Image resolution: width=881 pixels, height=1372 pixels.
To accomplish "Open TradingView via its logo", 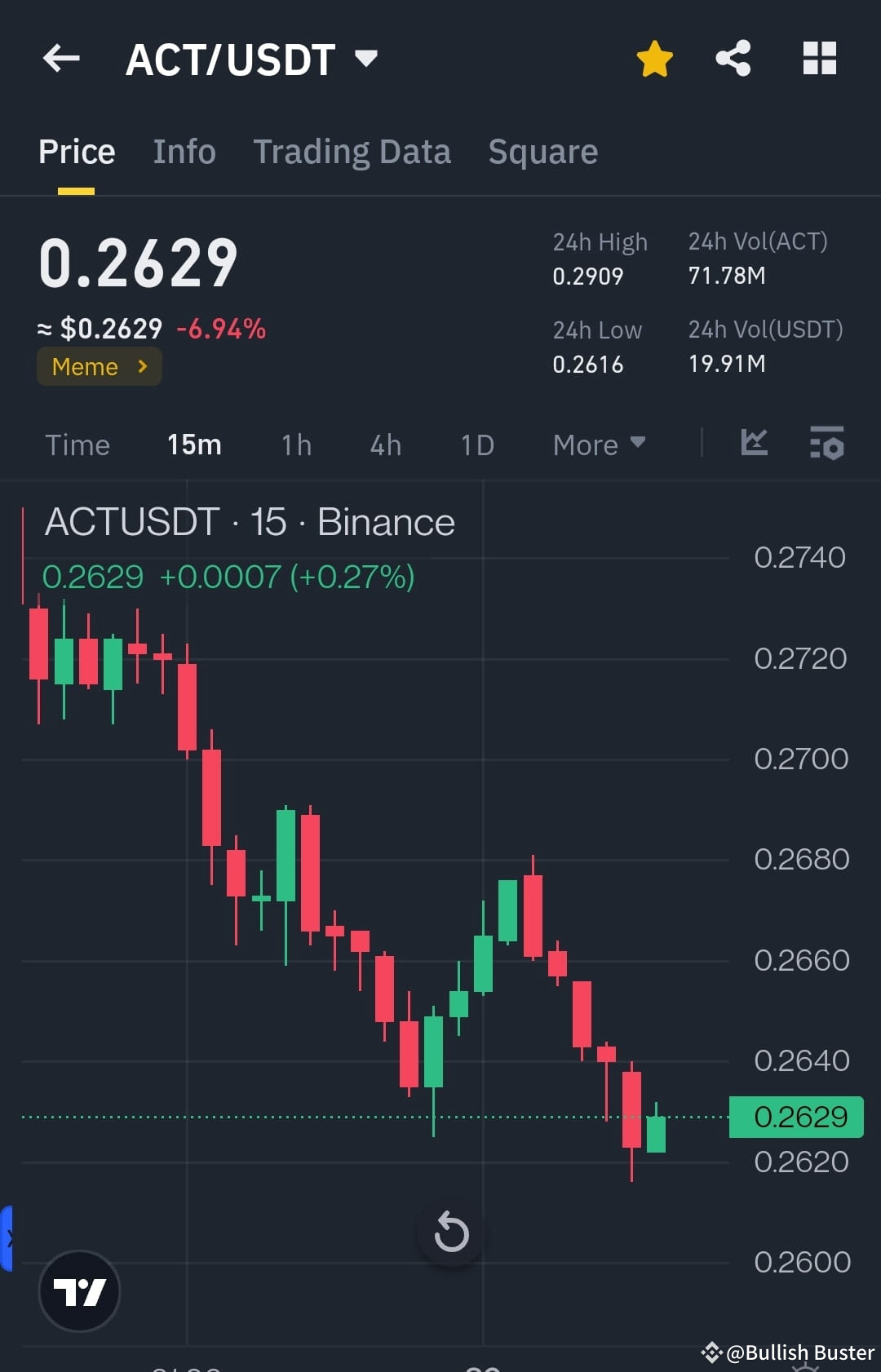I will (x=78, y=1291).
